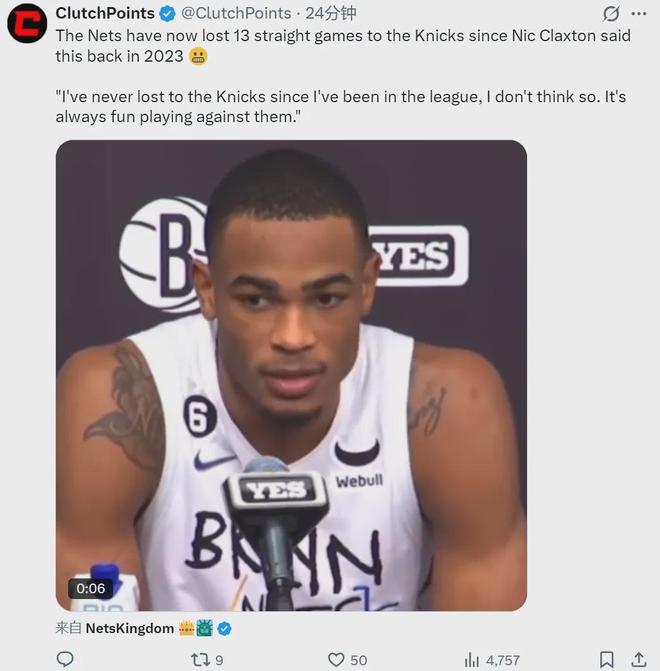Play the Nic Claxton video
The height and width of the screenshot is (671, 660).
pyautogui.click(x=291, y=375)
